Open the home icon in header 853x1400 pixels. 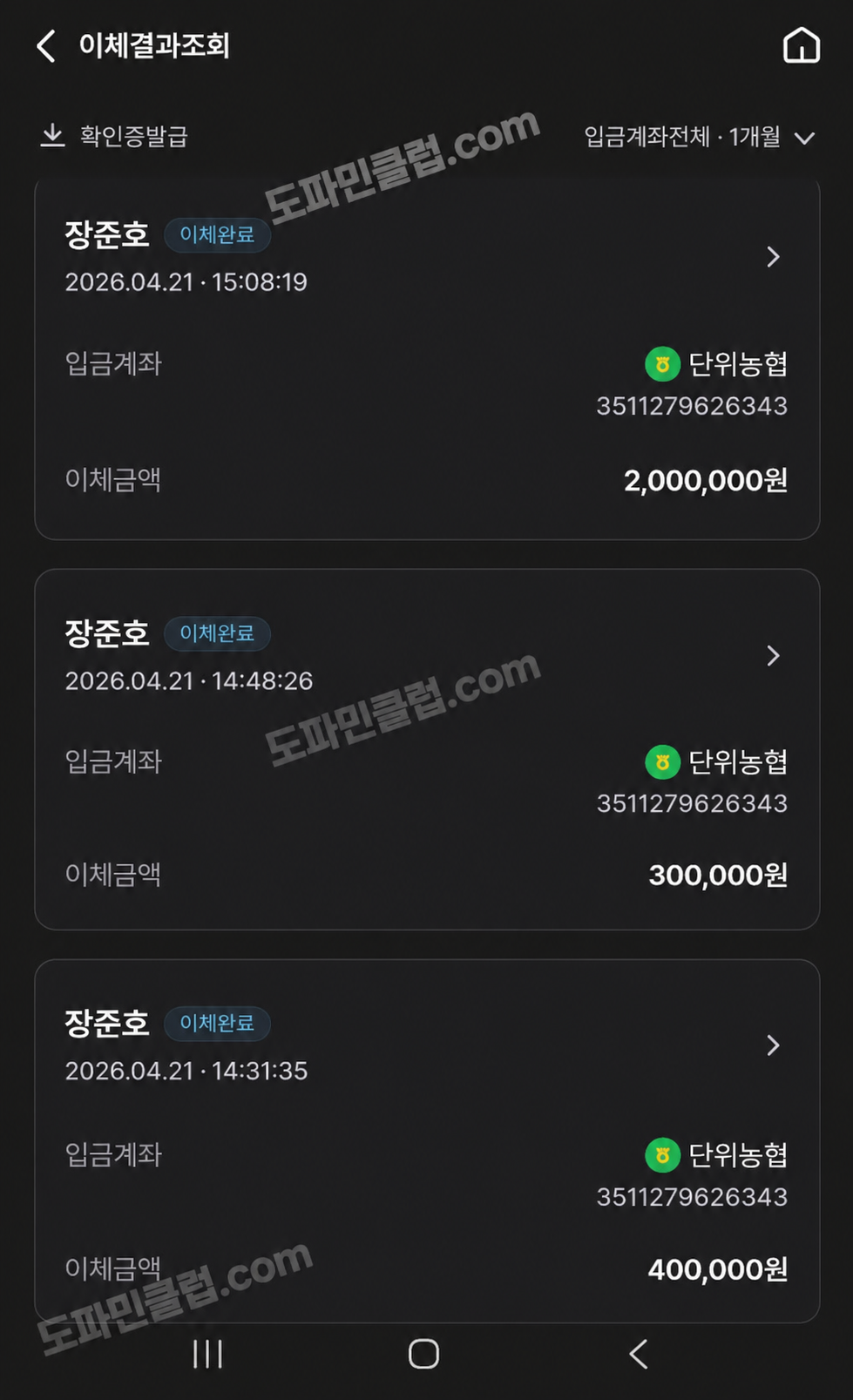pyautogui.click(x=801, y=45)
